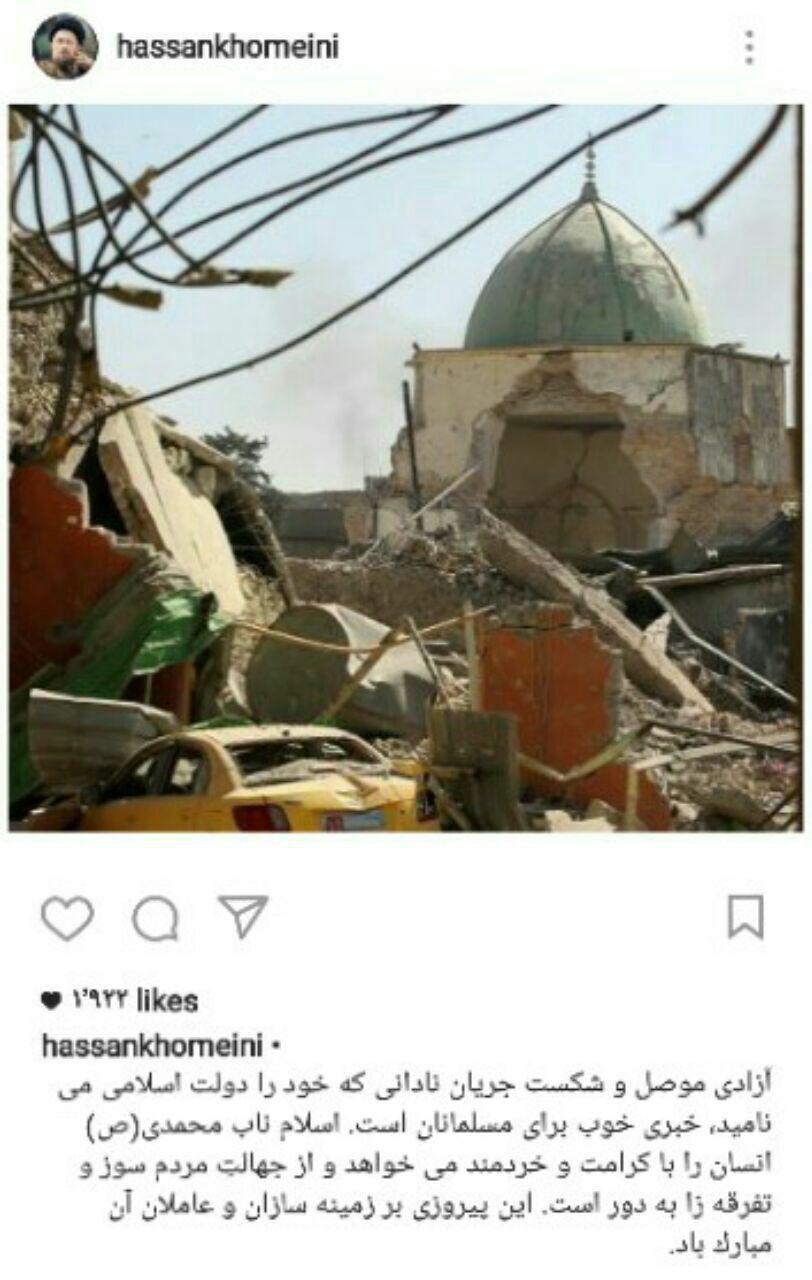Open the Mosul mosque ruins photo
Viewport: 812px width, 1280px height.
coord(405,467)
